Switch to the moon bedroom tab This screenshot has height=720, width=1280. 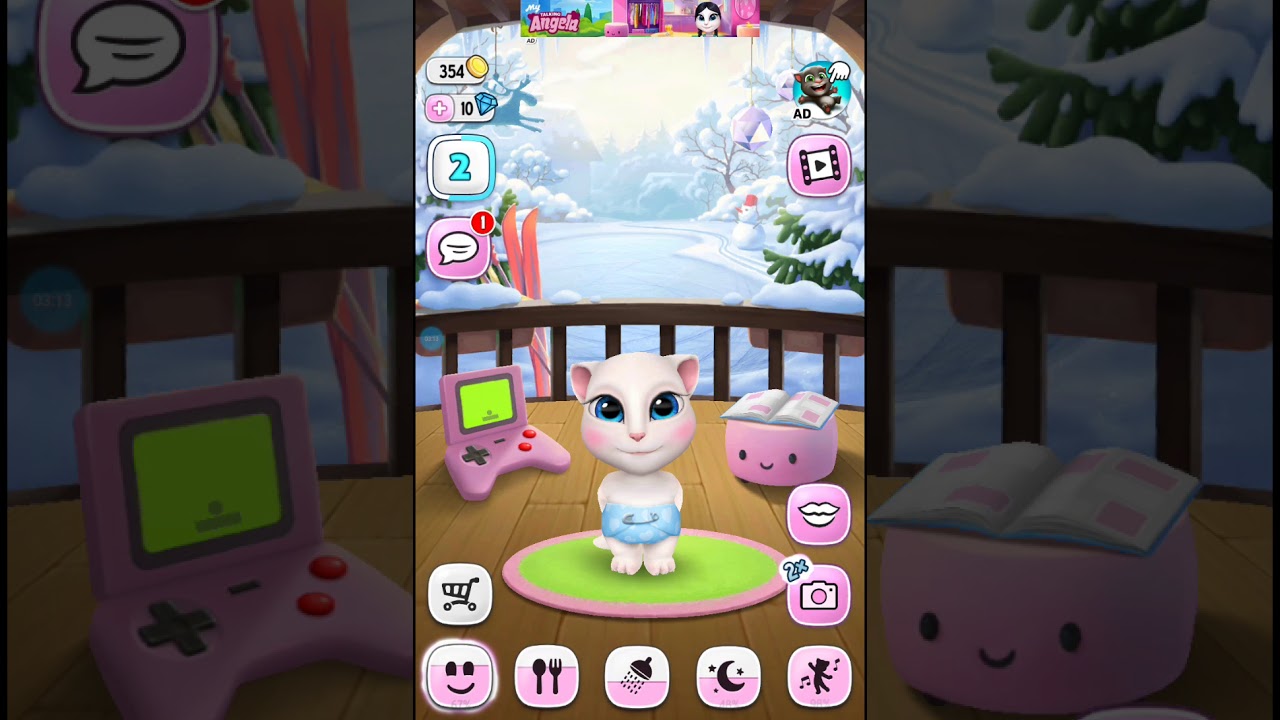pyautogui.click(x=728, y=676)
